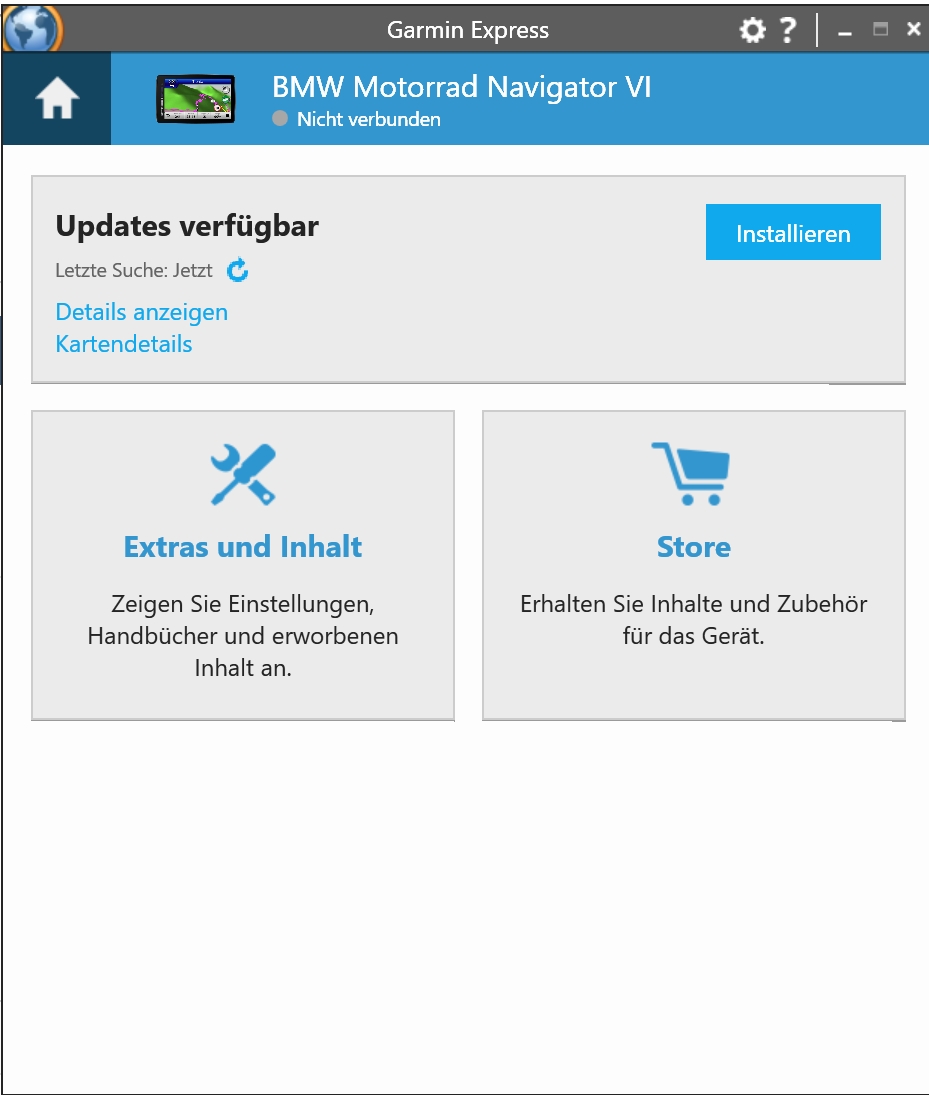Maximize the Garmin Express window
Viewport: 929px width, 1095px height.
(x=881, y=30)
